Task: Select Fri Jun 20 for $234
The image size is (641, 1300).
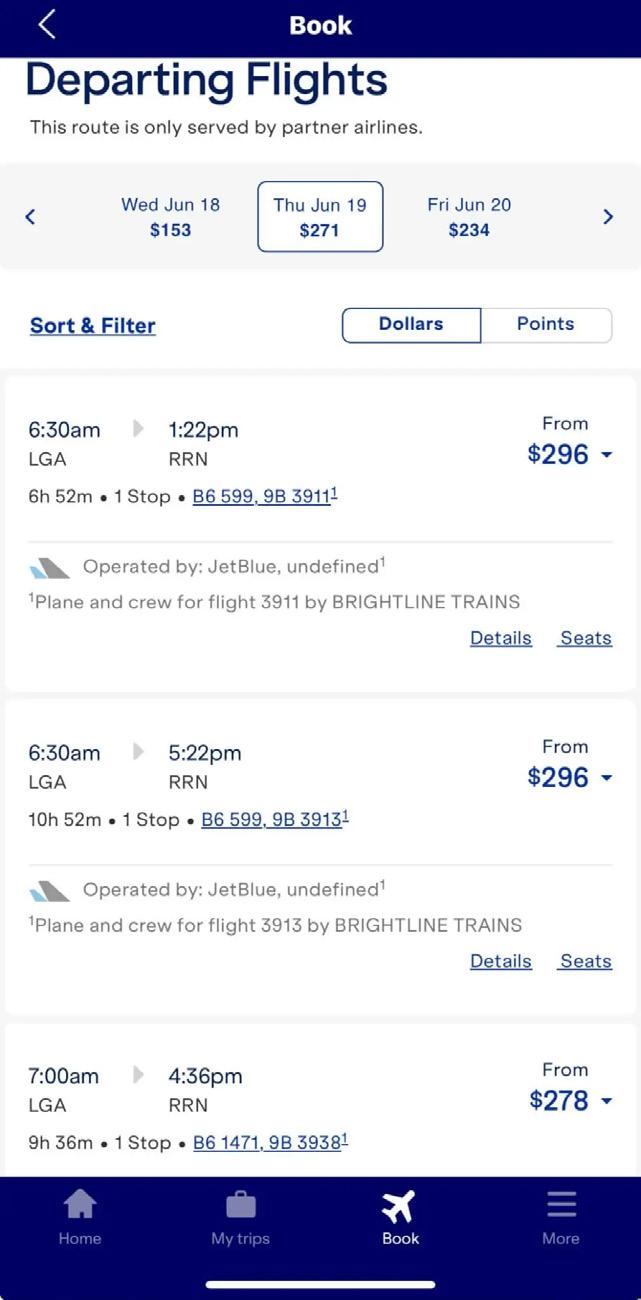Action: pyautogui.click(x=469, y=217)
